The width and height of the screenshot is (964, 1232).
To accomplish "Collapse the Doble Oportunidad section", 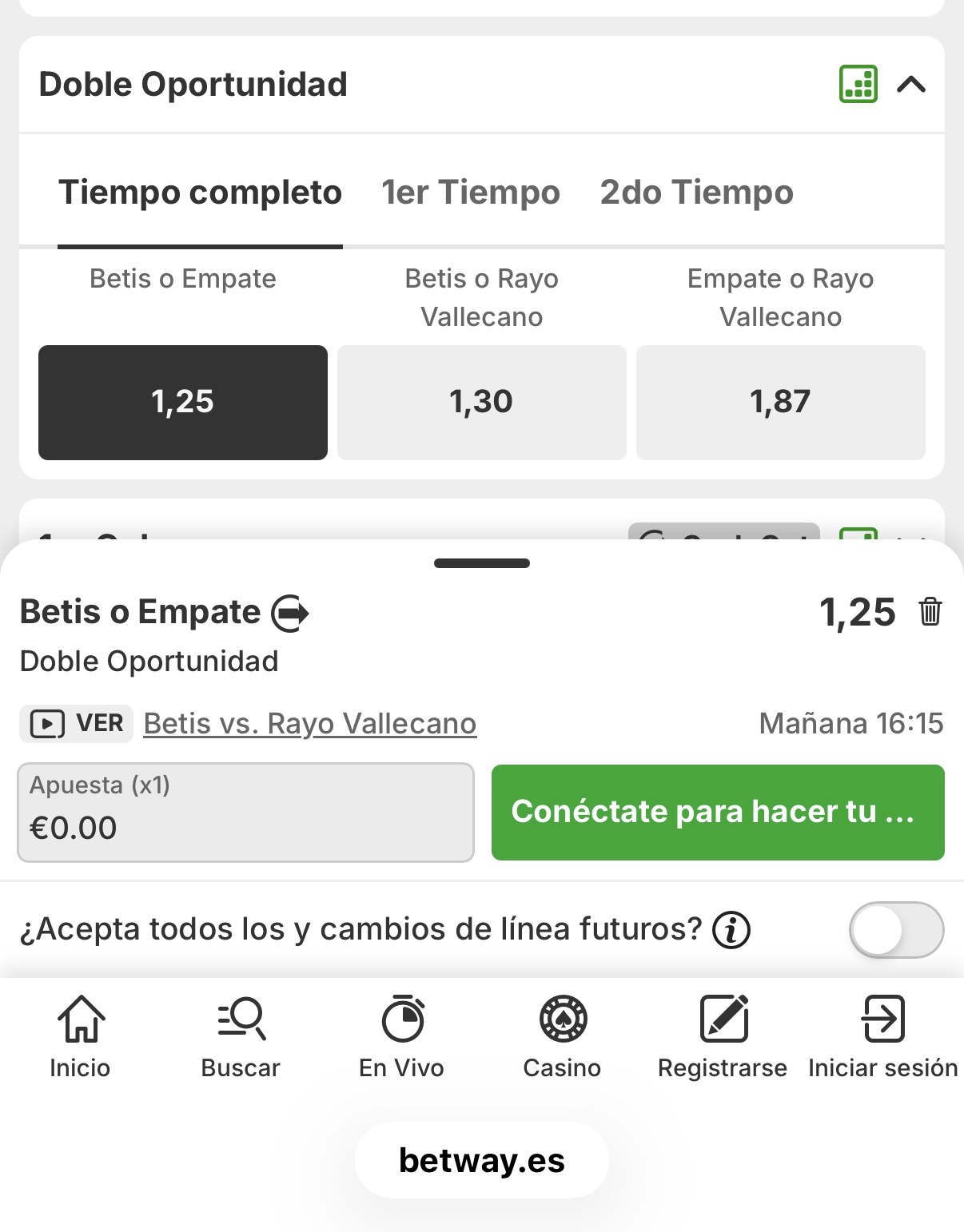I will coord(911,84).
